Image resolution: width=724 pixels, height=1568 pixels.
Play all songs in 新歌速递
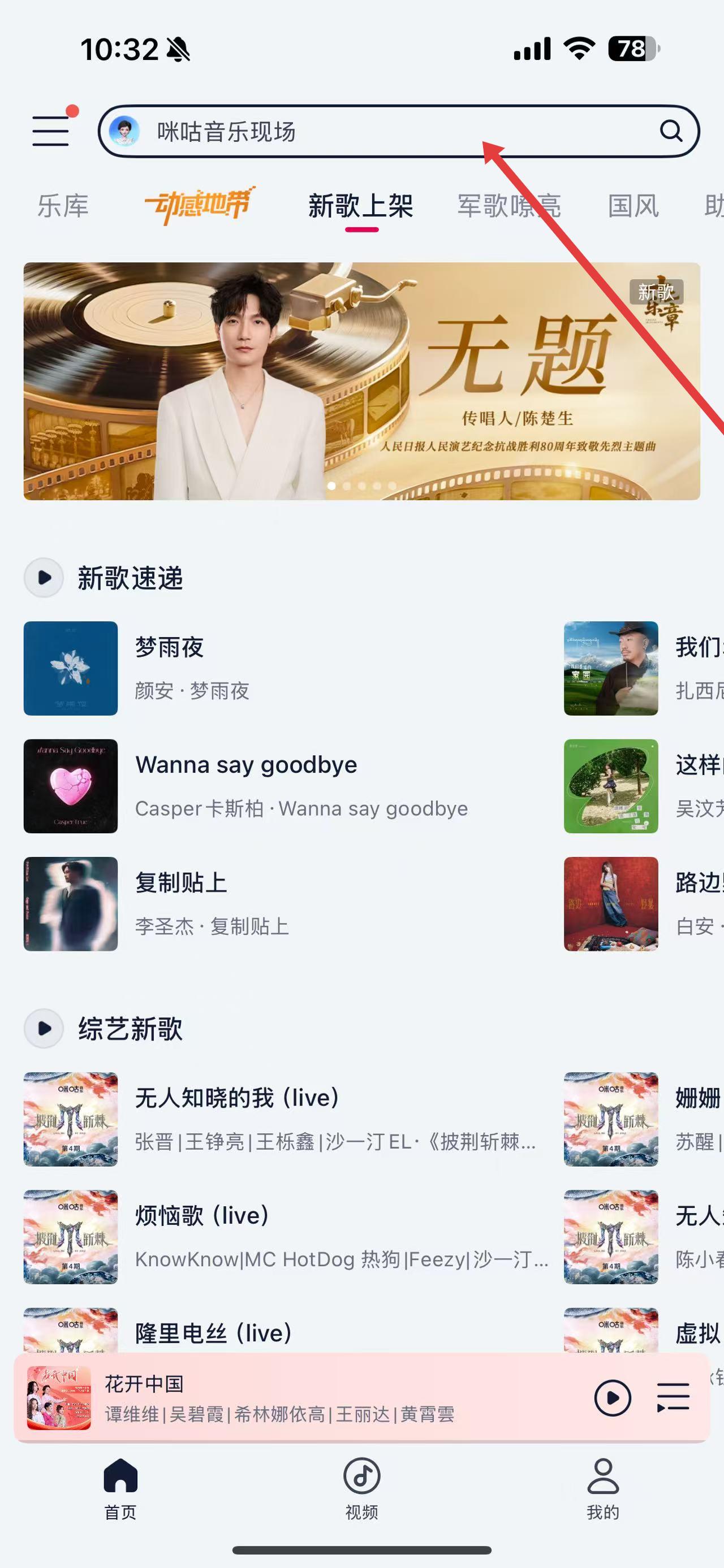[x=44, y=577]
